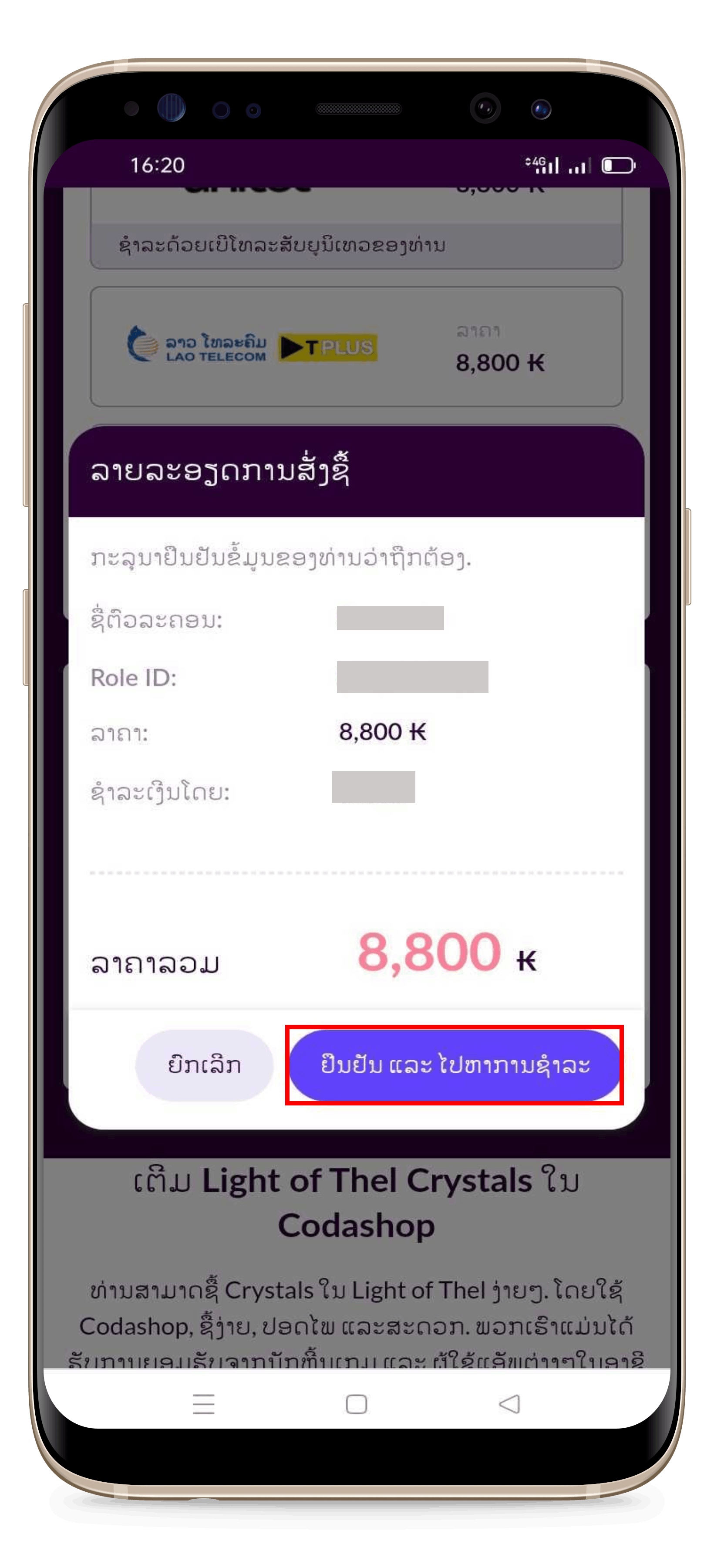Select the Lao Telecom T PLUS payment option
This screenshot has height=1568, width=714.
click(x=356, y=347)
